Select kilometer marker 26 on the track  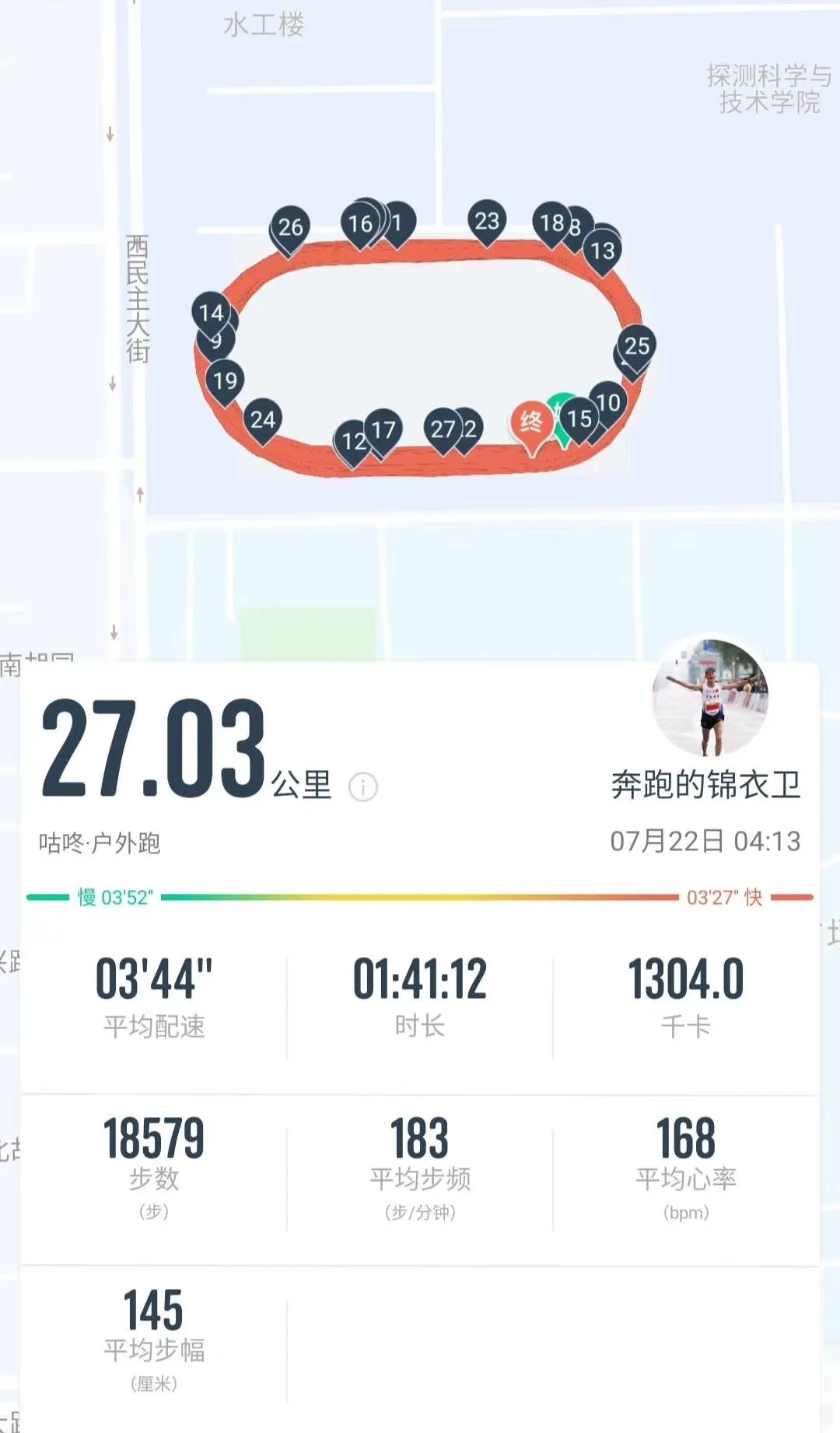click(x=290, y=228)
